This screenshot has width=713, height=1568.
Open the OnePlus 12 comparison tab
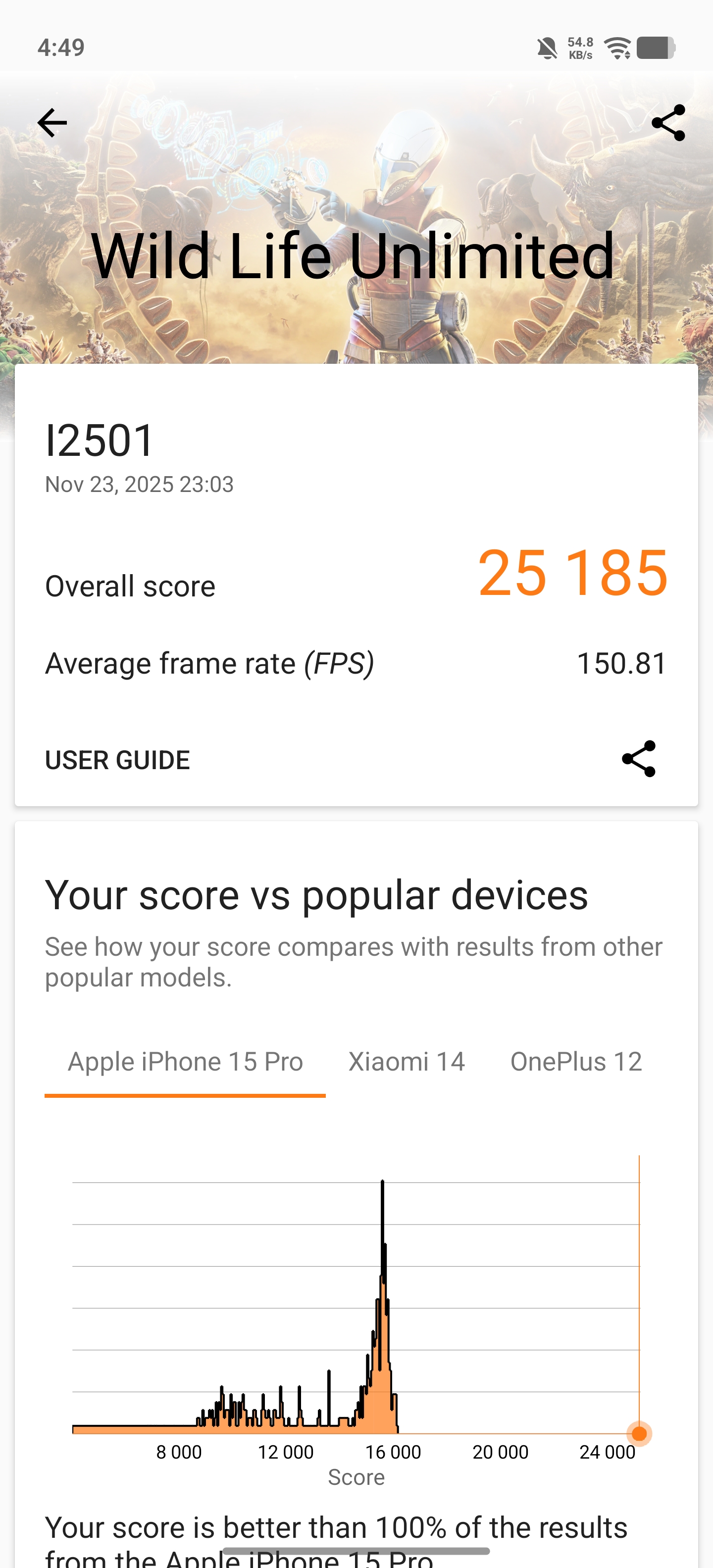(x=575, y=1061)
